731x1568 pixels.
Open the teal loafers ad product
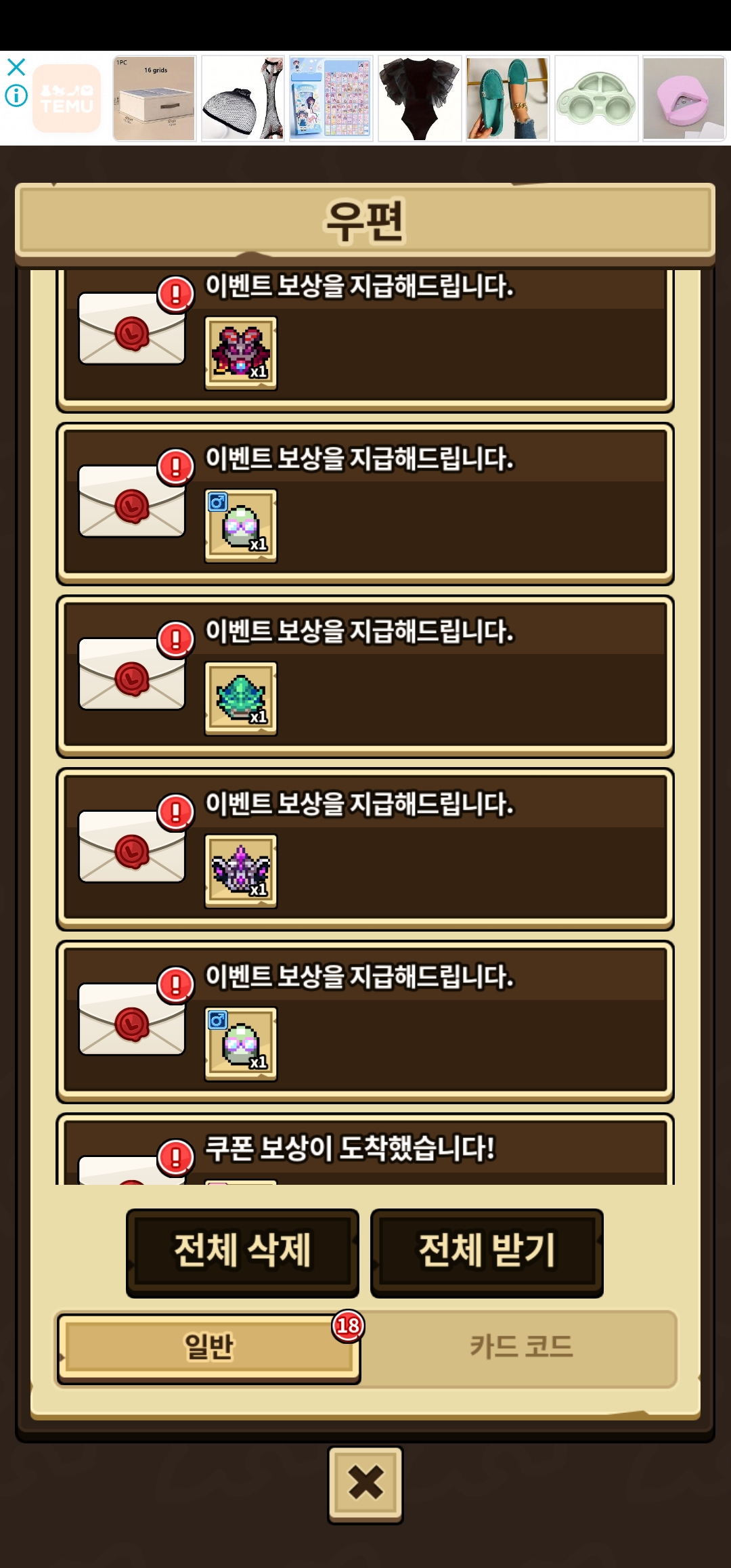tap(508, 99)
